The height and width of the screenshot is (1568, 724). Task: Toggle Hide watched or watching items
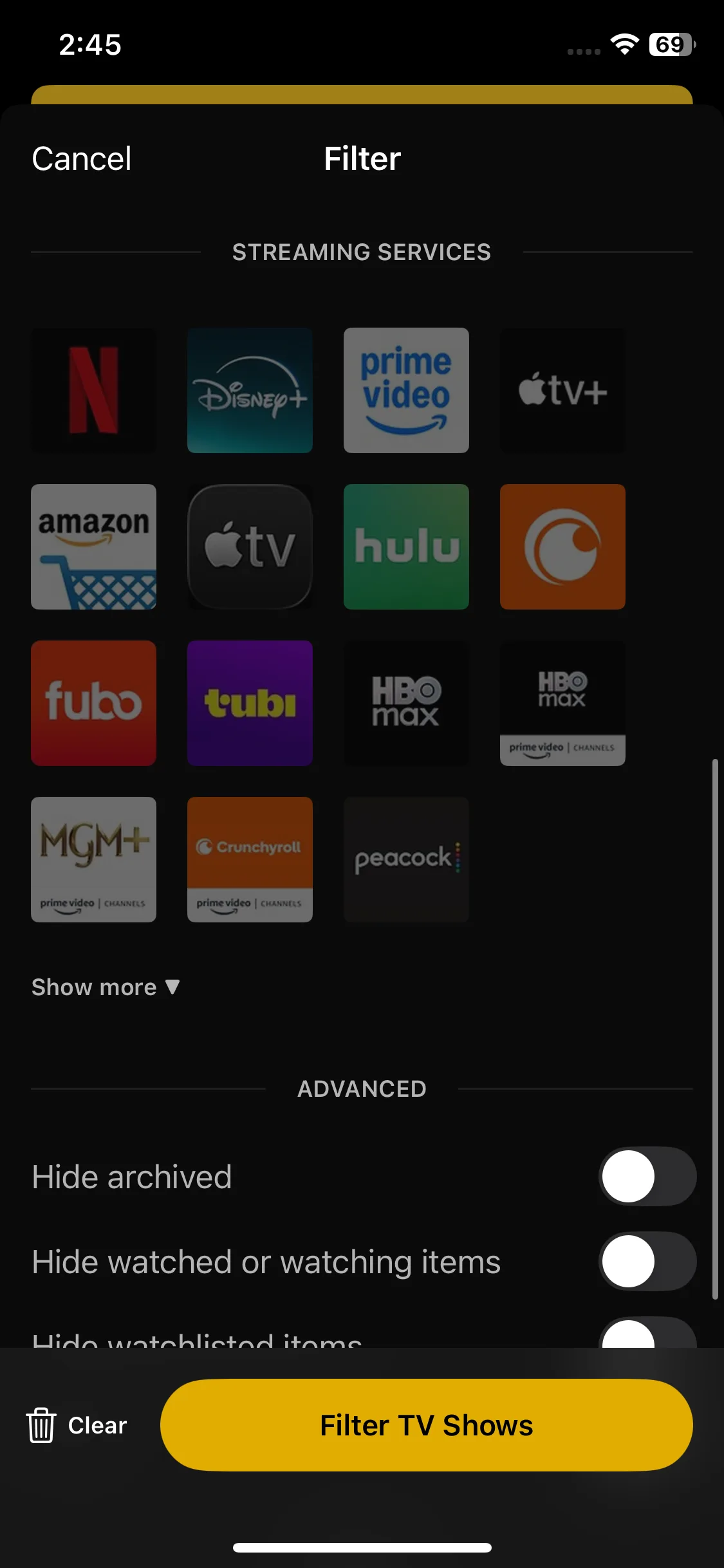(647, 1261)
